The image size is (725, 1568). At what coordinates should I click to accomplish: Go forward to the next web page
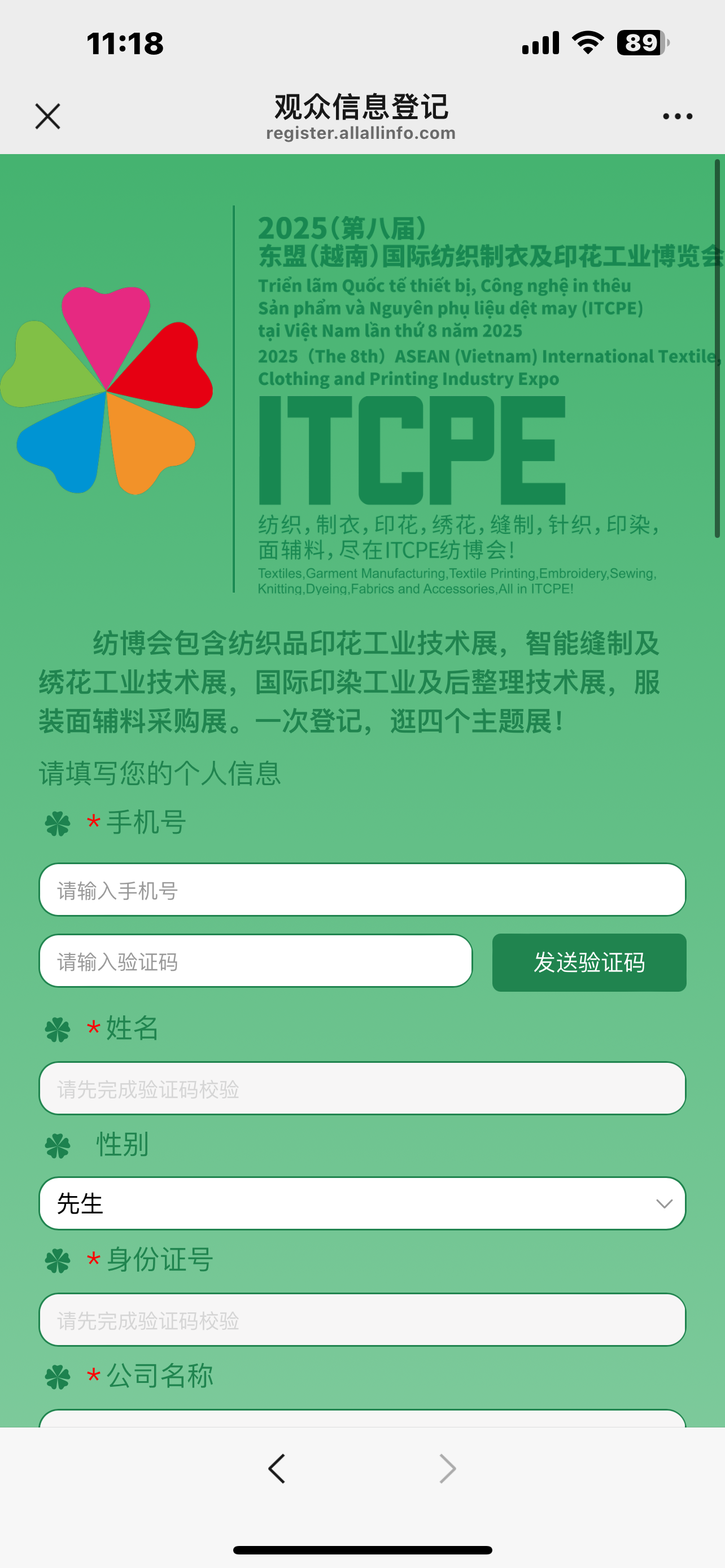pos(447,1469)
